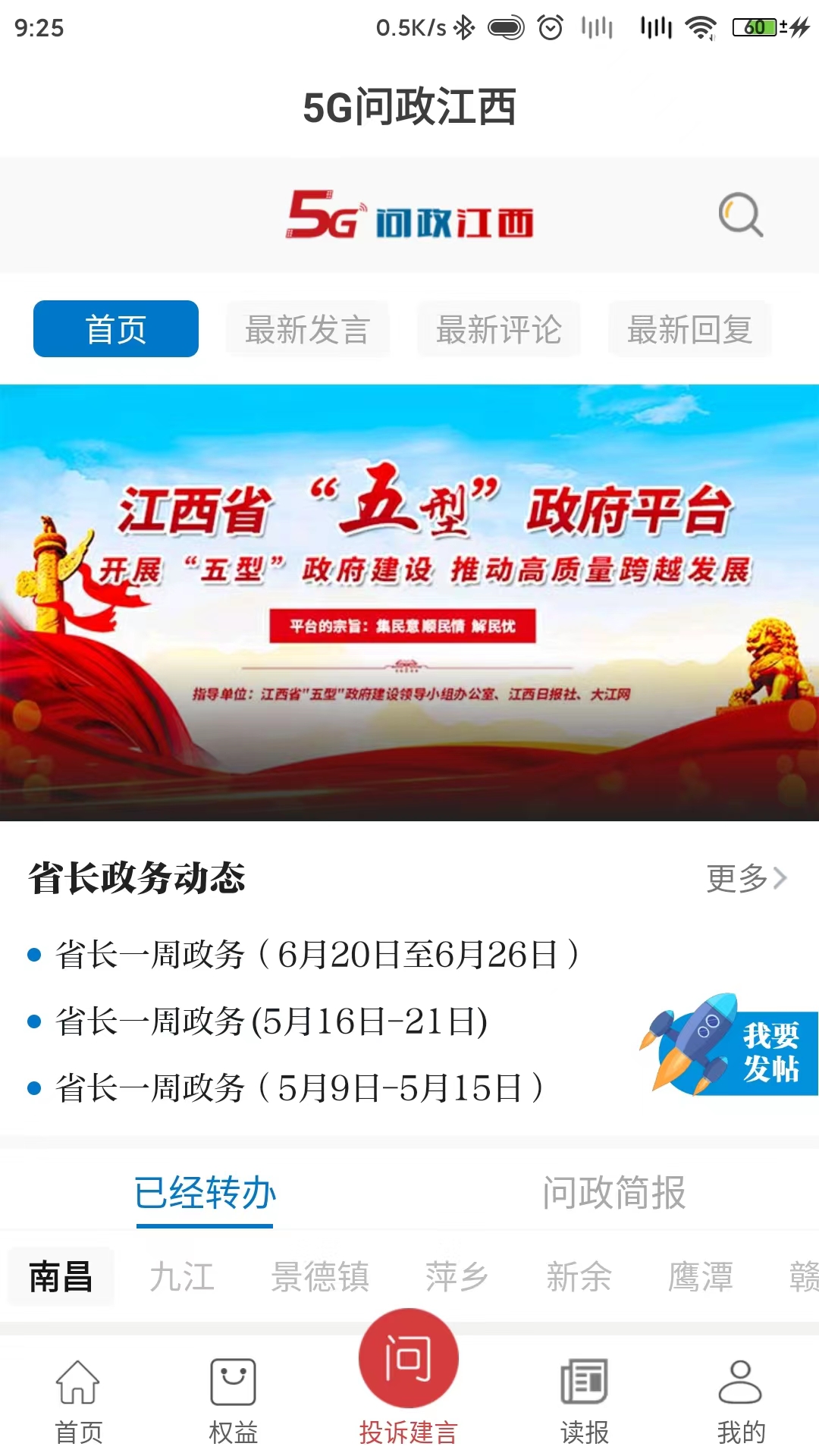Select the 景德镇 city filter
Viewport: 819px width, 1456px height.
320,1276
